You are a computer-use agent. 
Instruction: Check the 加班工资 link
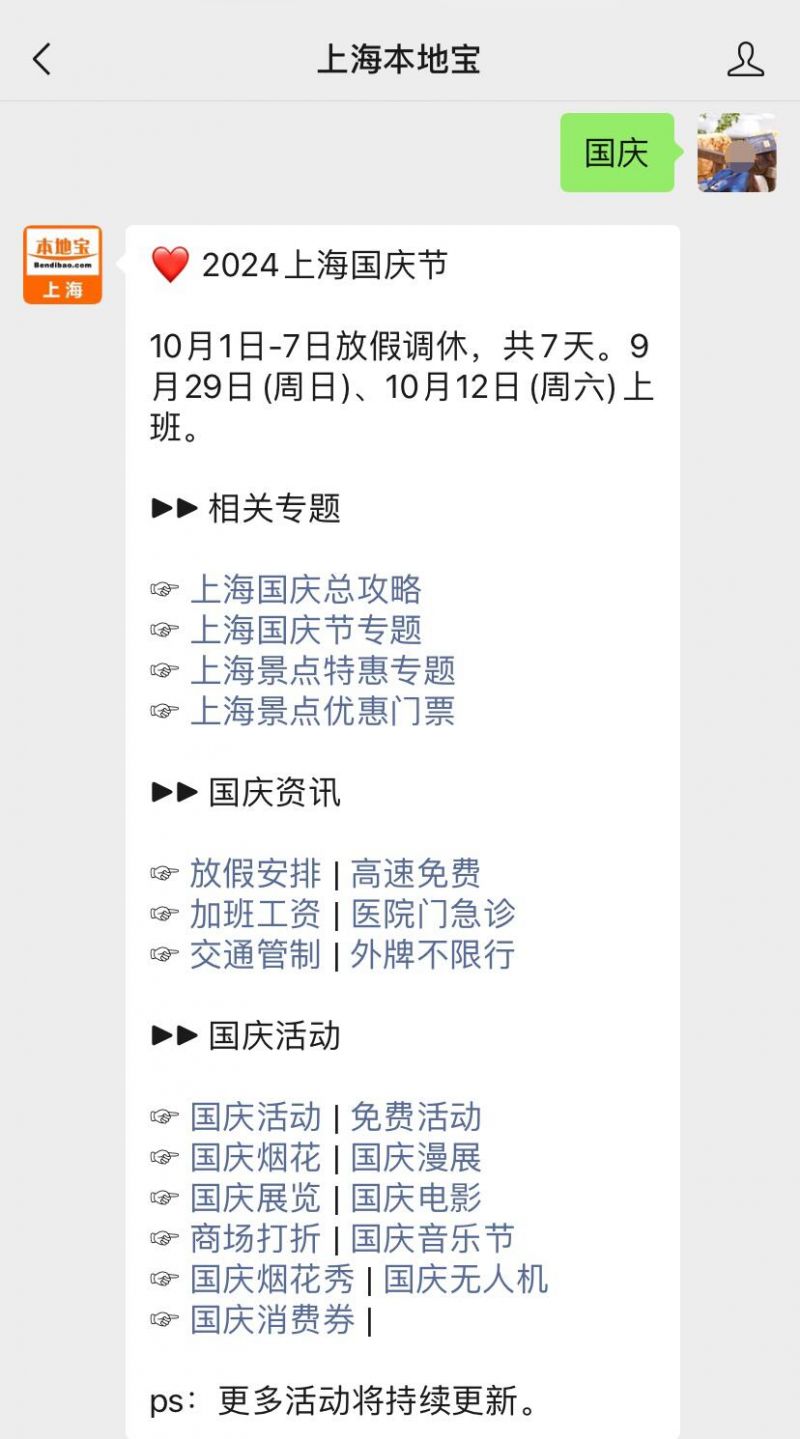(x=256, y=914)
